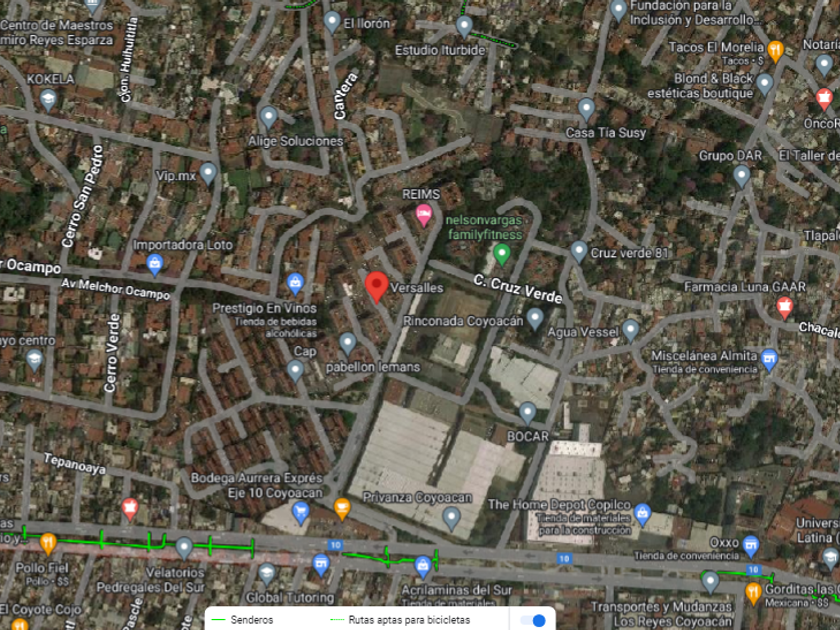
Task: Open The Home Depot Copilco marker
Action: pos(642,514)
